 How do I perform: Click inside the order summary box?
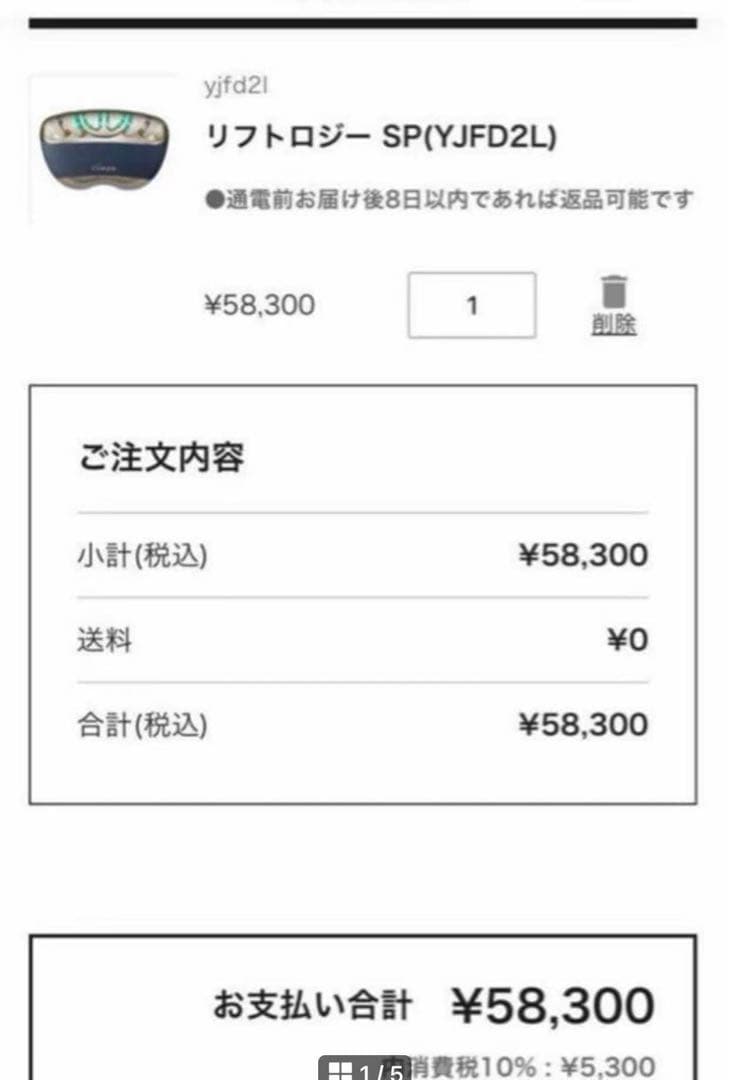point(365,590)
